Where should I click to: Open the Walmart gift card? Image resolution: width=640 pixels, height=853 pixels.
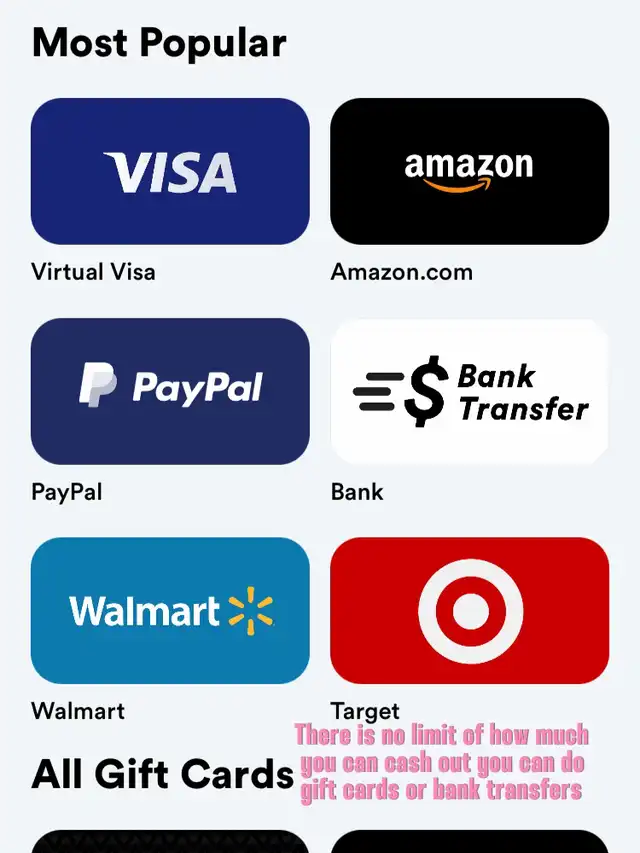[170, 610]
